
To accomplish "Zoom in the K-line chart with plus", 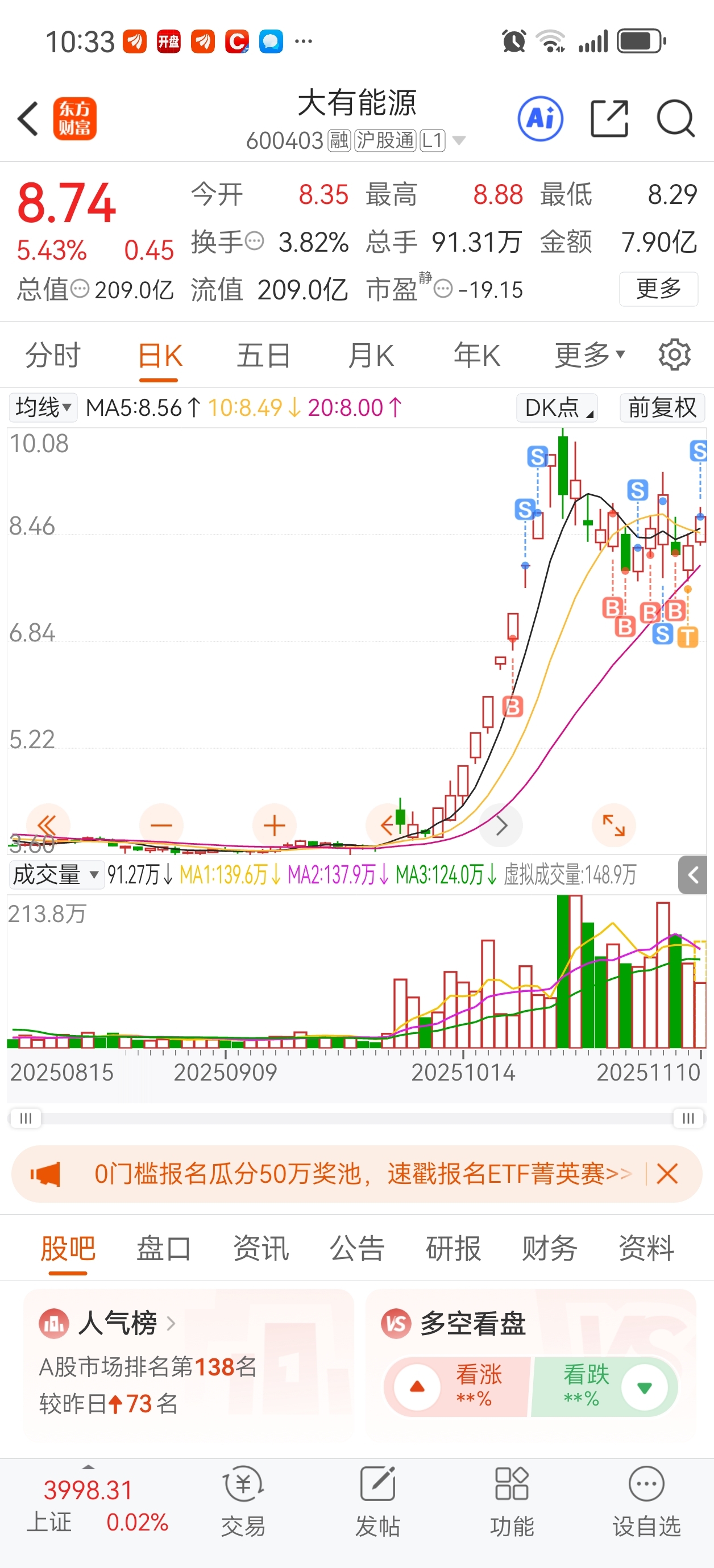I will [x=274, y=825].
